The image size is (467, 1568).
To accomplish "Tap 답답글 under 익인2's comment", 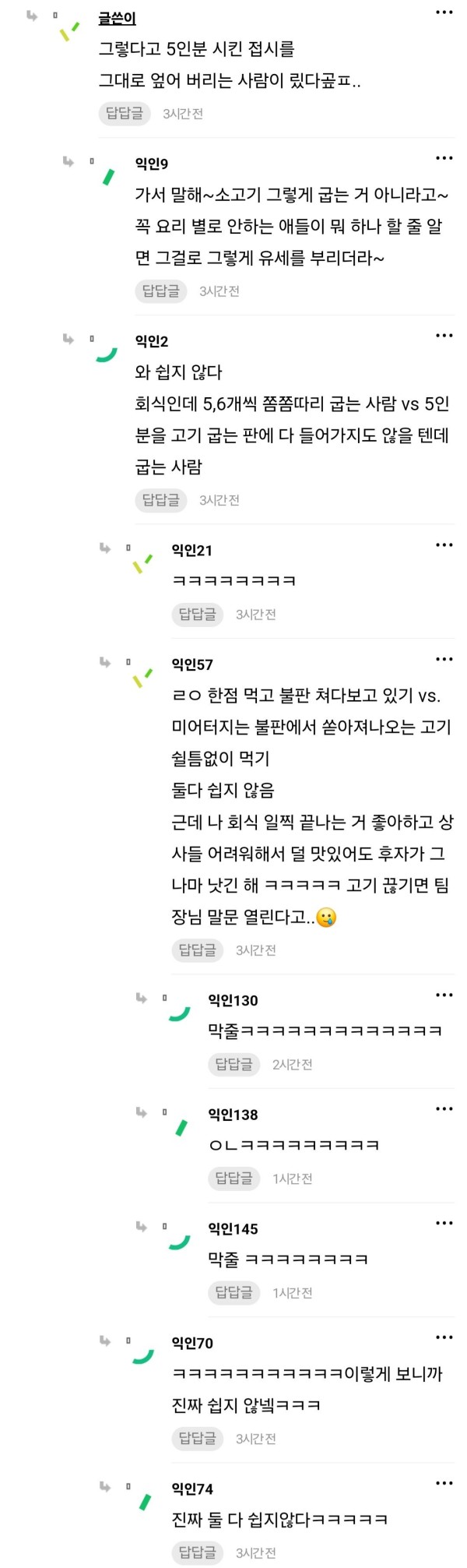I will (161, 499).
